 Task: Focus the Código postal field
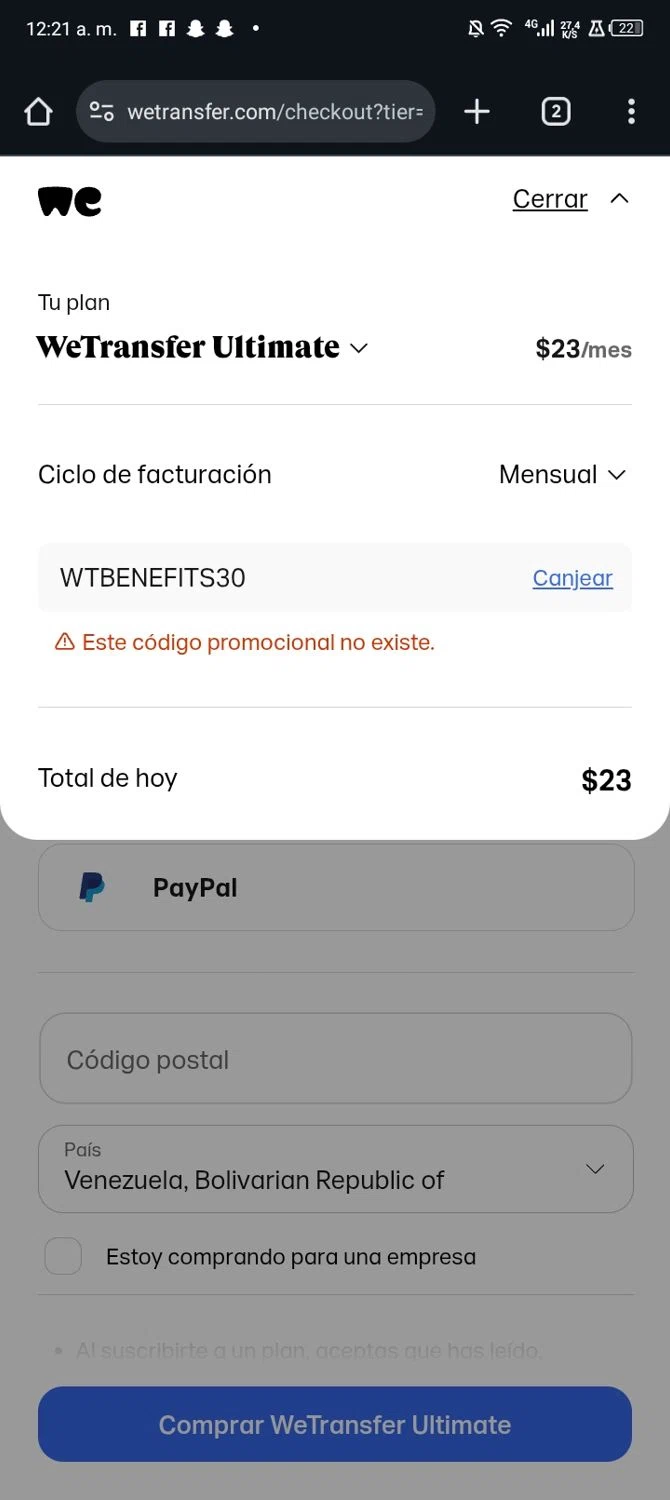click(x=335, y=1060)
